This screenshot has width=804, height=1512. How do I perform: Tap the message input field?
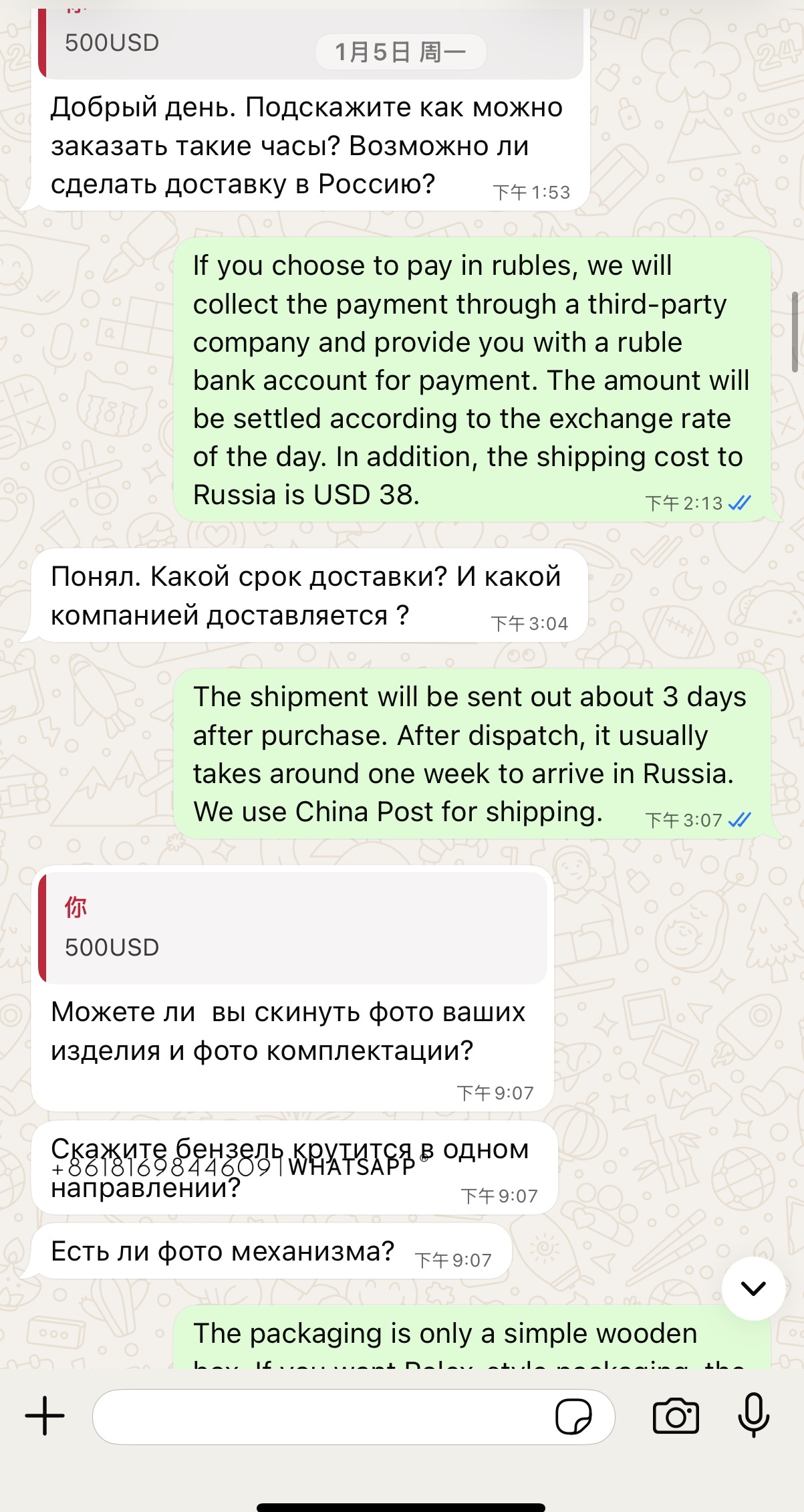[x=321, y=1416]
